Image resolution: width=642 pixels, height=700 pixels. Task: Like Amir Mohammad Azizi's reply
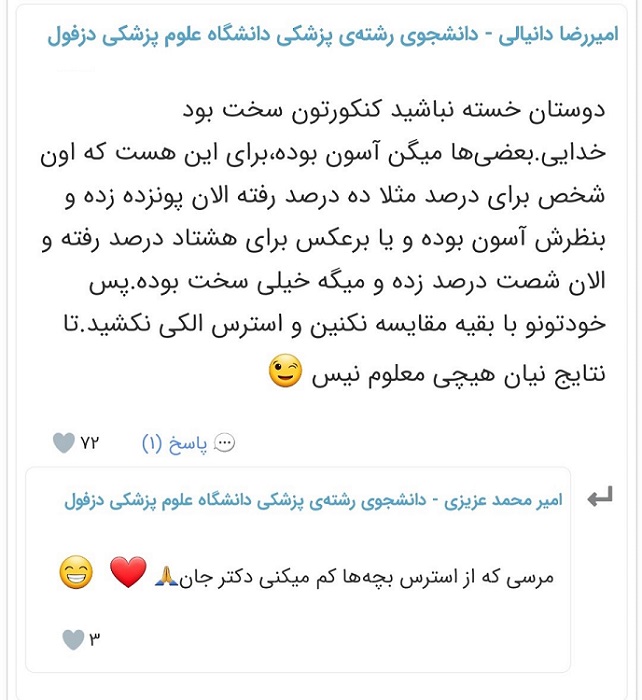click(x=73, y=639)
